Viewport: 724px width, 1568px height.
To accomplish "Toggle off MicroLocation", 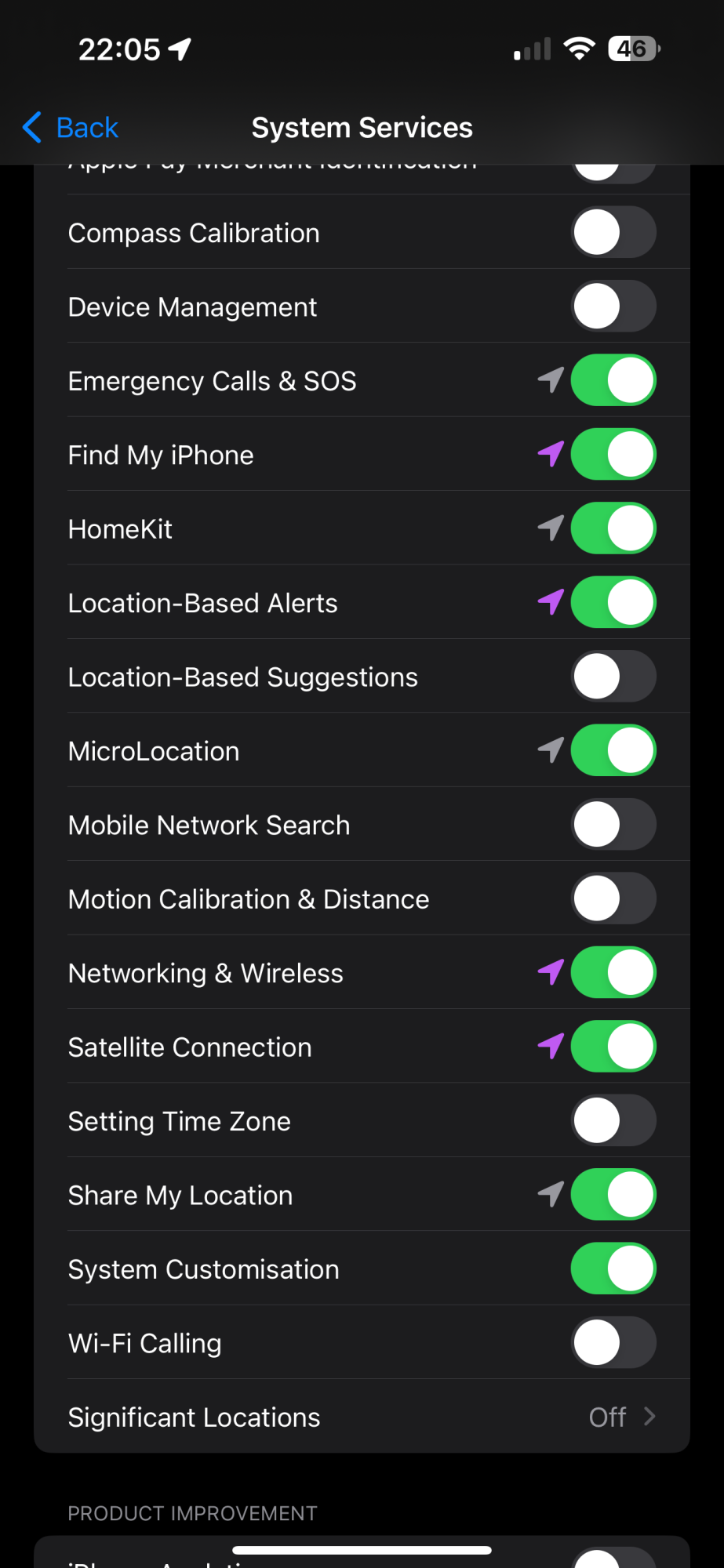I will point(613,751).
